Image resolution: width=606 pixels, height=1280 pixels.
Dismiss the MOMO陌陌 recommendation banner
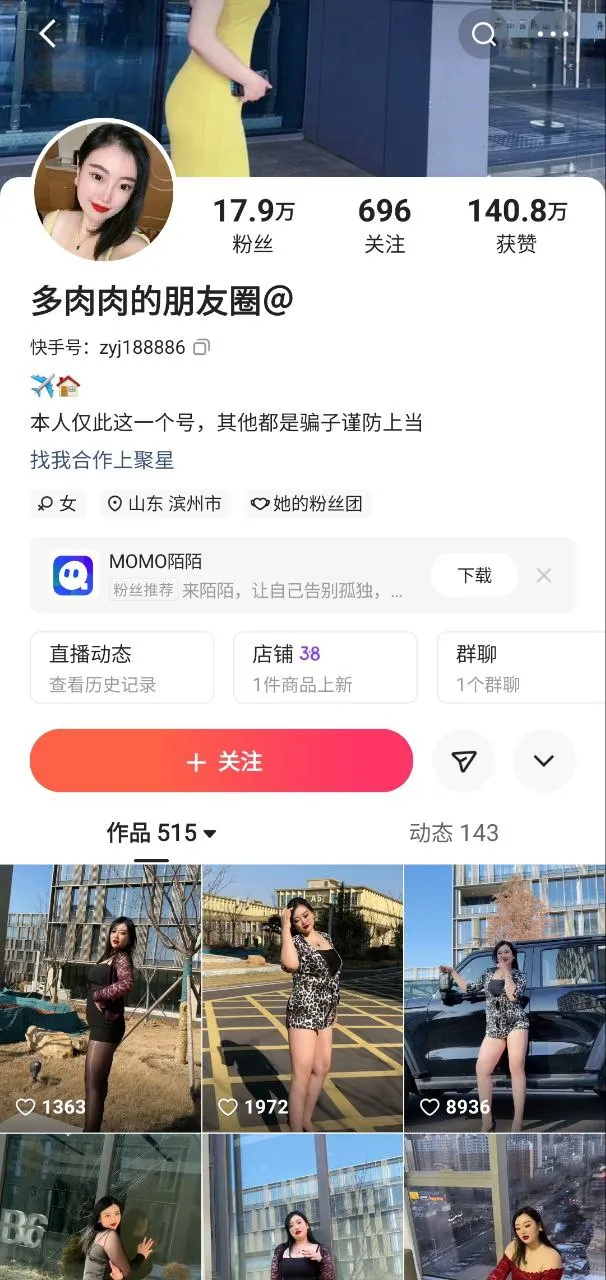click(x=544, y=575)
